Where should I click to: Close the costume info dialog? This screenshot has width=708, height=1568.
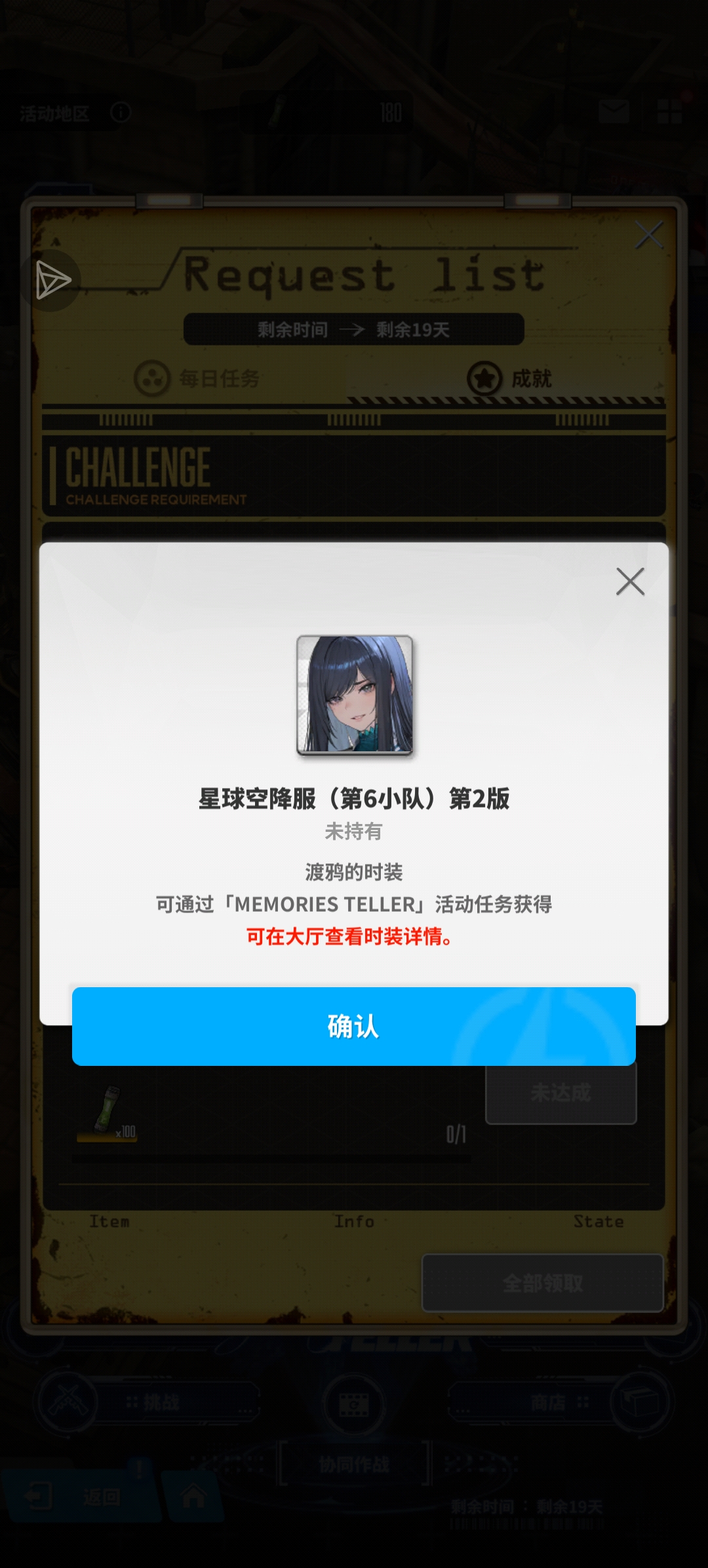point(630,581)
